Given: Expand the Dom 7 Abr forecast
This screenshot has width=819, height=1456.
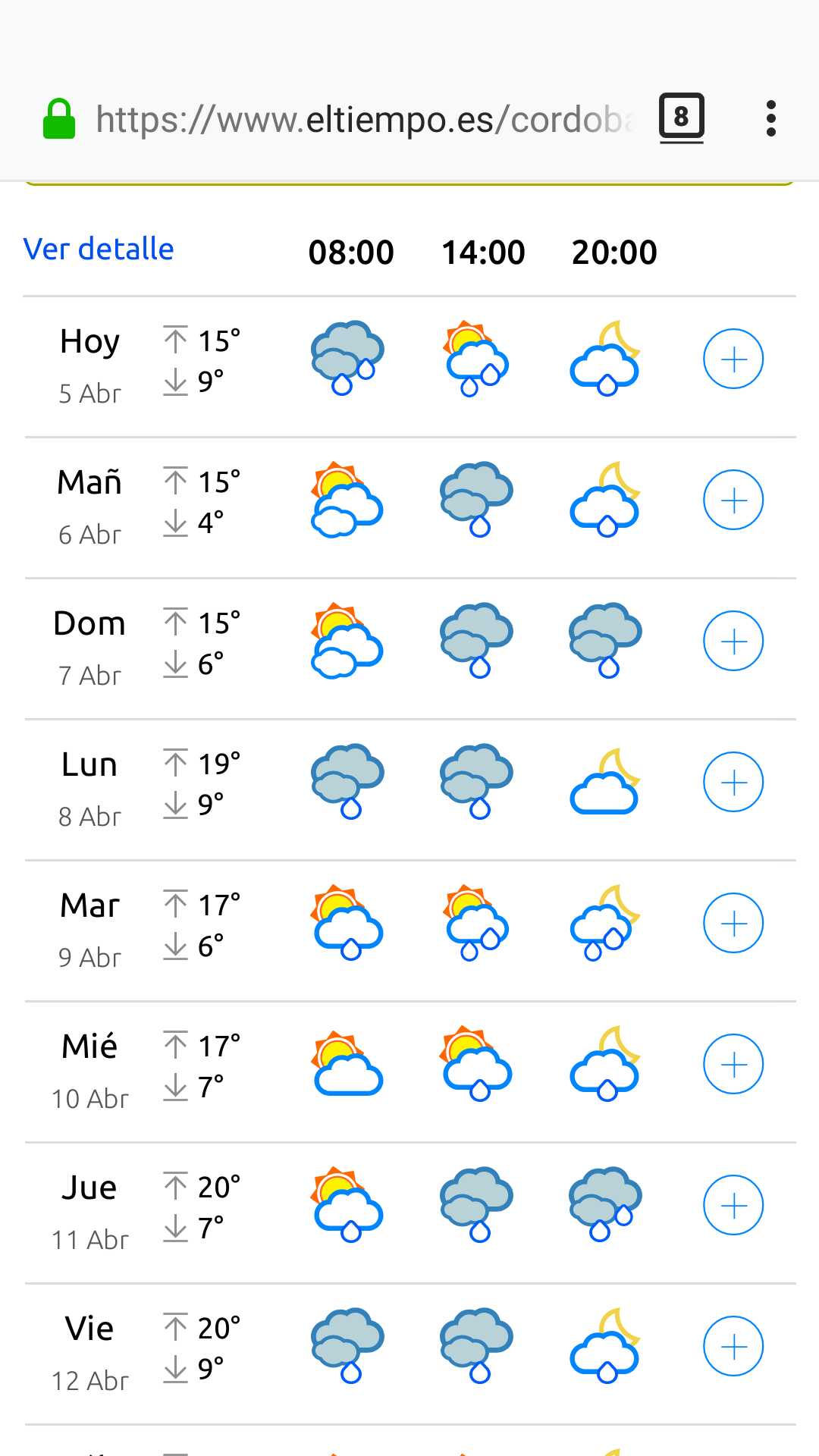Looking at the screenshot, I should [x=733, y=641].
